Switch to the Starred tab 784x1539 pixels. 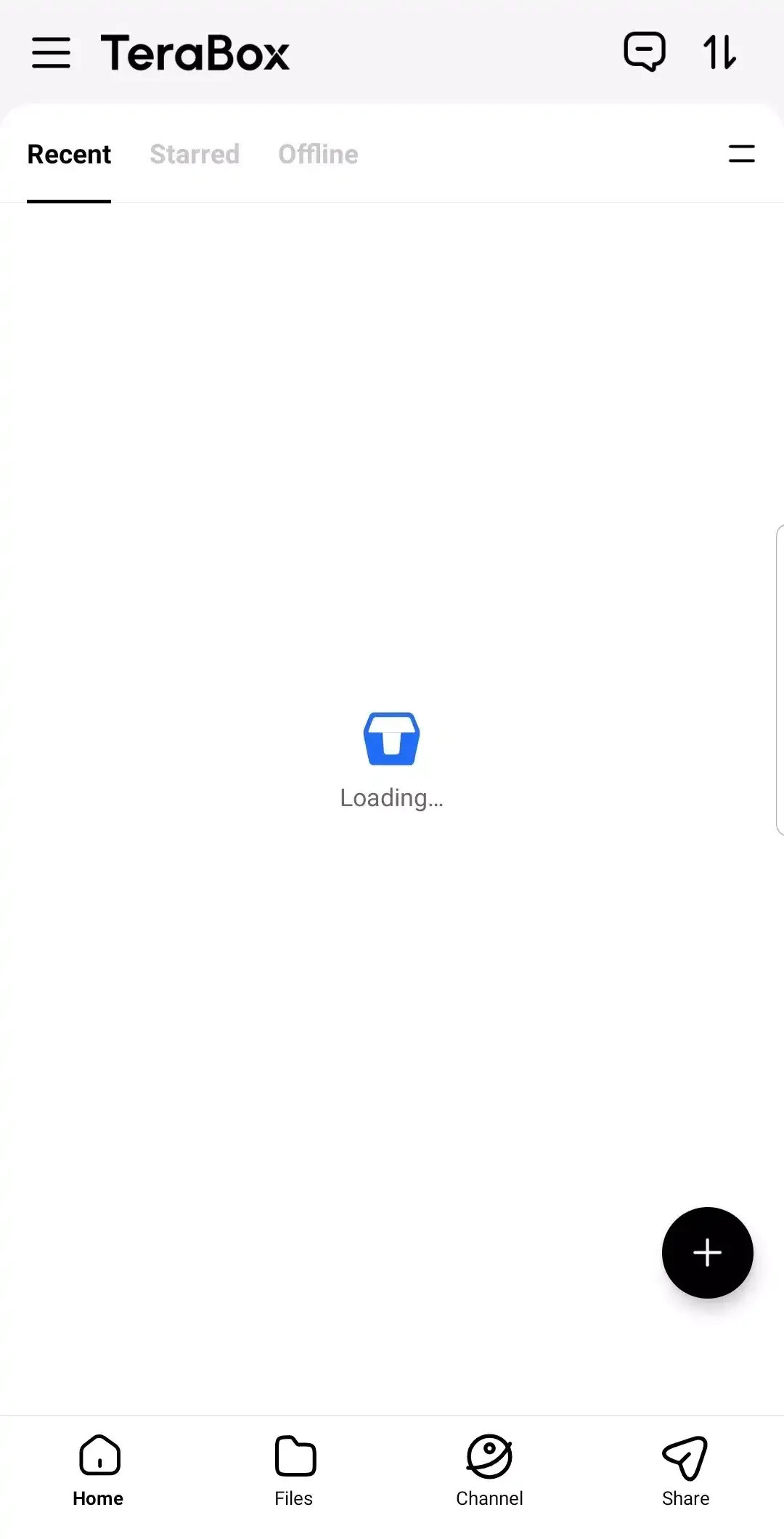click(195, 155)
